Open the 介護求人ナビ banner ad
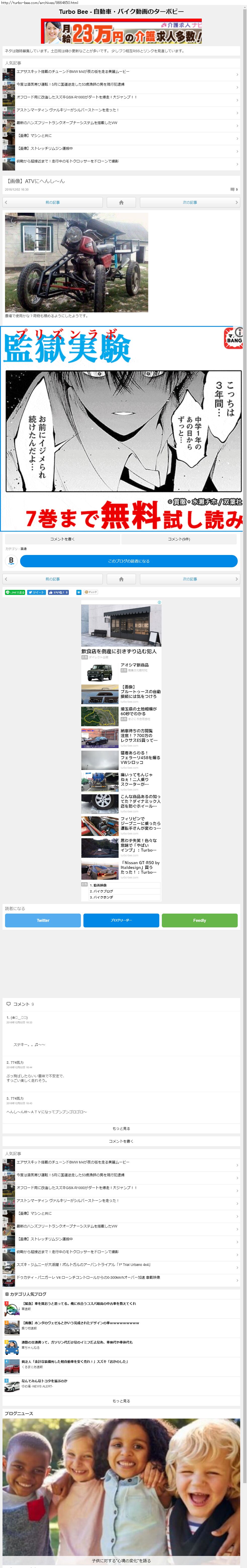The width and height of the screenshot is (247, 1568). pos(121,32)
